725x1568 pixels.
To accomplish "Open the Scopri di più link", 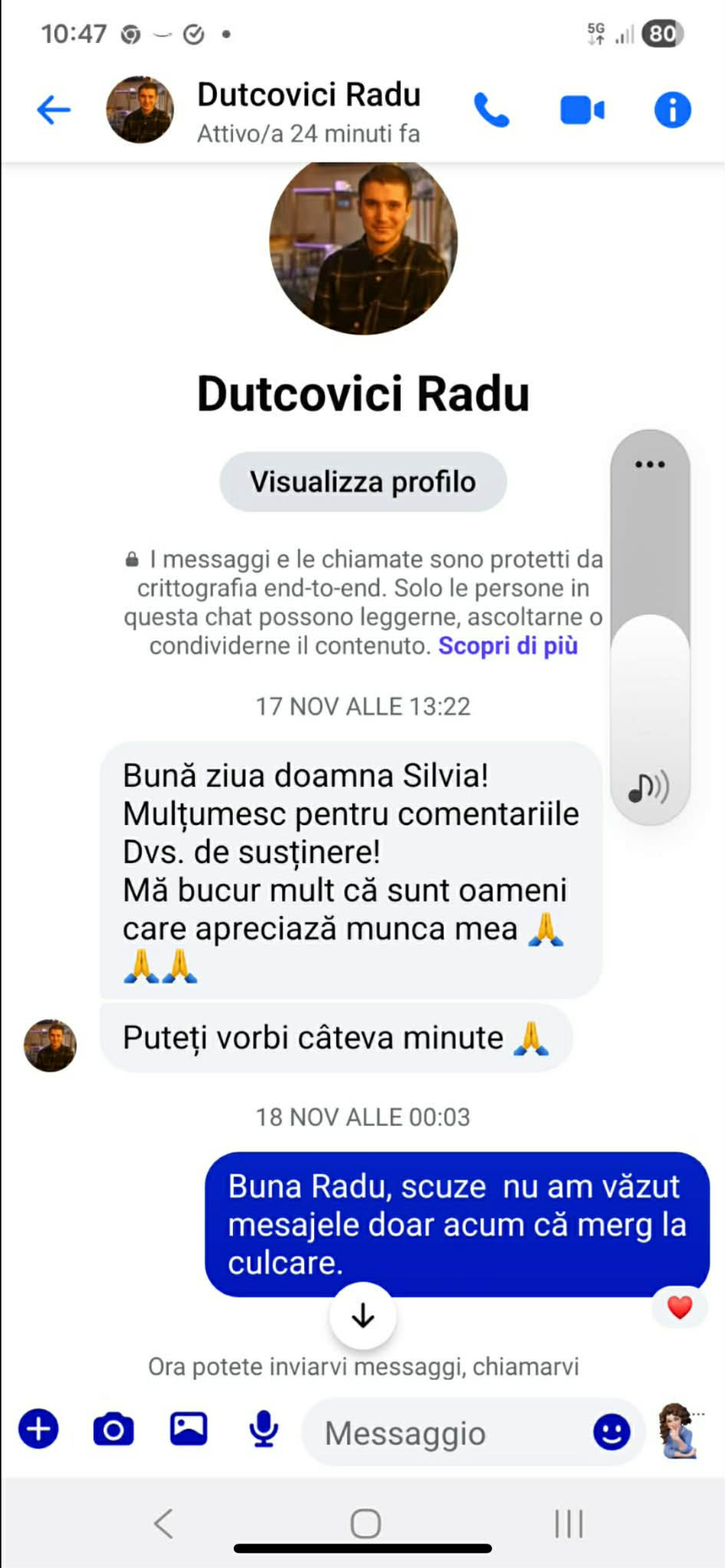I will tap(507, 646).
